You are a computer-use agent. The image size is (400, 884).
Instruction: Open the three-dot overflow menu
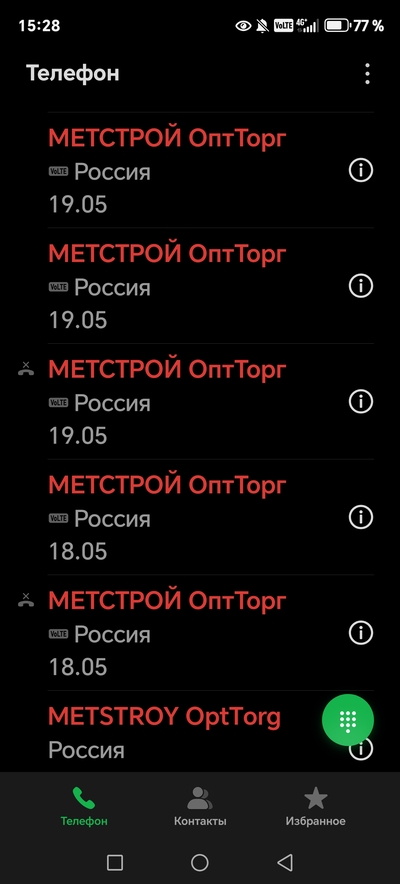(367, 74)
